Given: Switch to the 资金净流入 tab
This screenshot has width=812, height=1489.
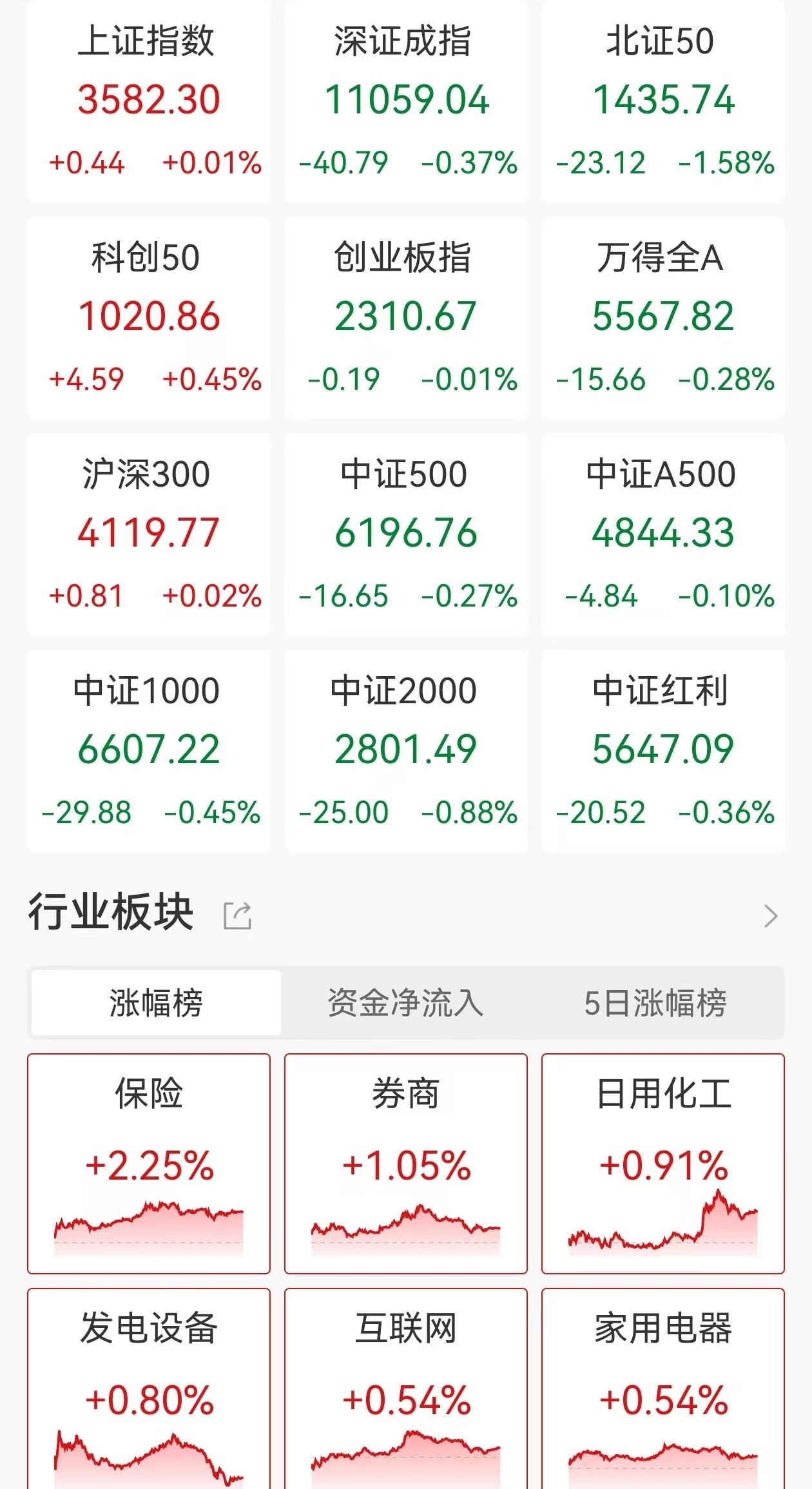Looking at the screenshot, I should [405, 1003].
